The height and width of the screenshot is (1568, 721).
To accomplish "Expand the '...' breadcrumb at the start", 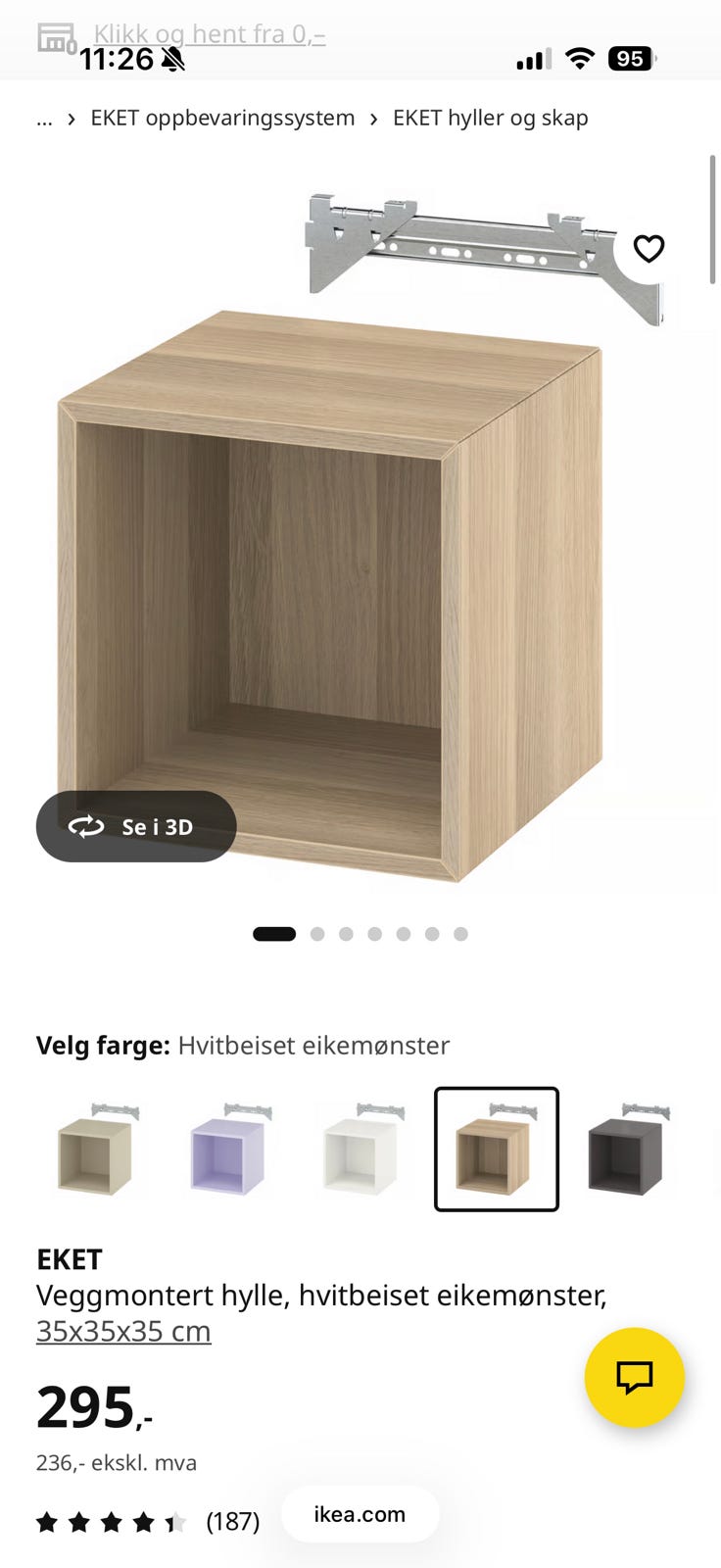I will coord(44,119).
